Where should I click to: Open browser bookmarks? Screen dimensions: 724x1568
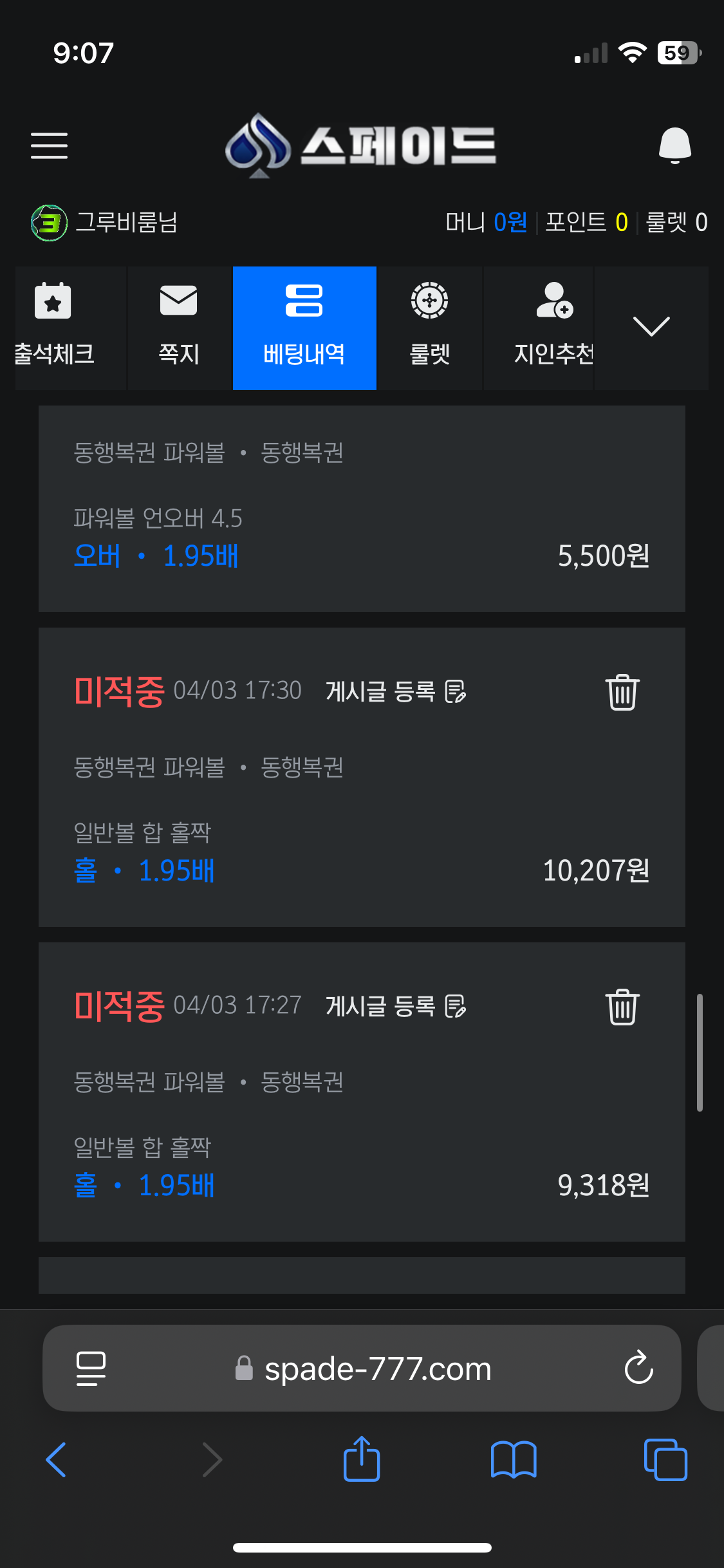point(514,1459)
